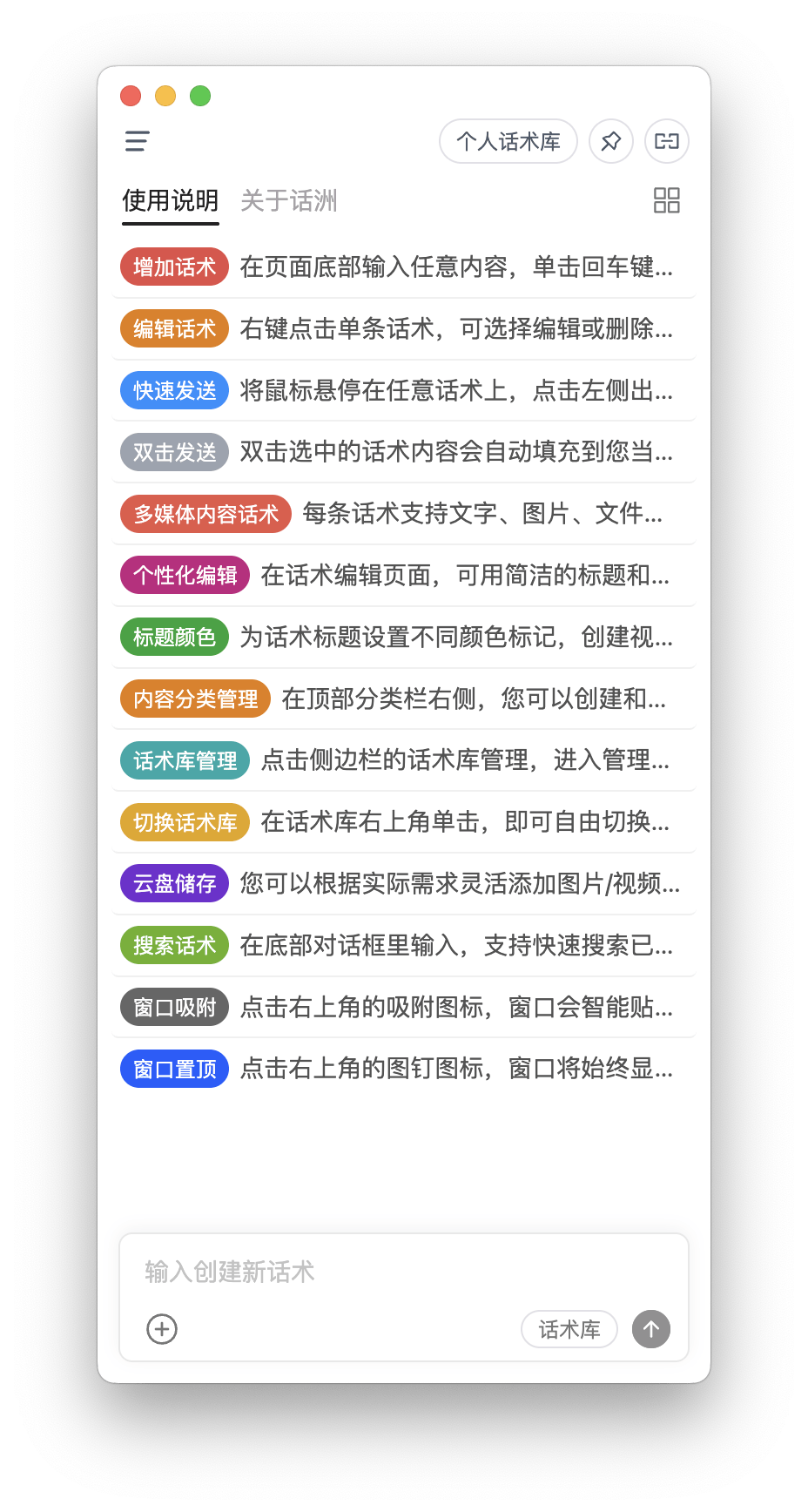Image resolution: width=808 pixels, height=1512 pixels.
Task: Open the 关于话洲 tab
Action: 290,200
